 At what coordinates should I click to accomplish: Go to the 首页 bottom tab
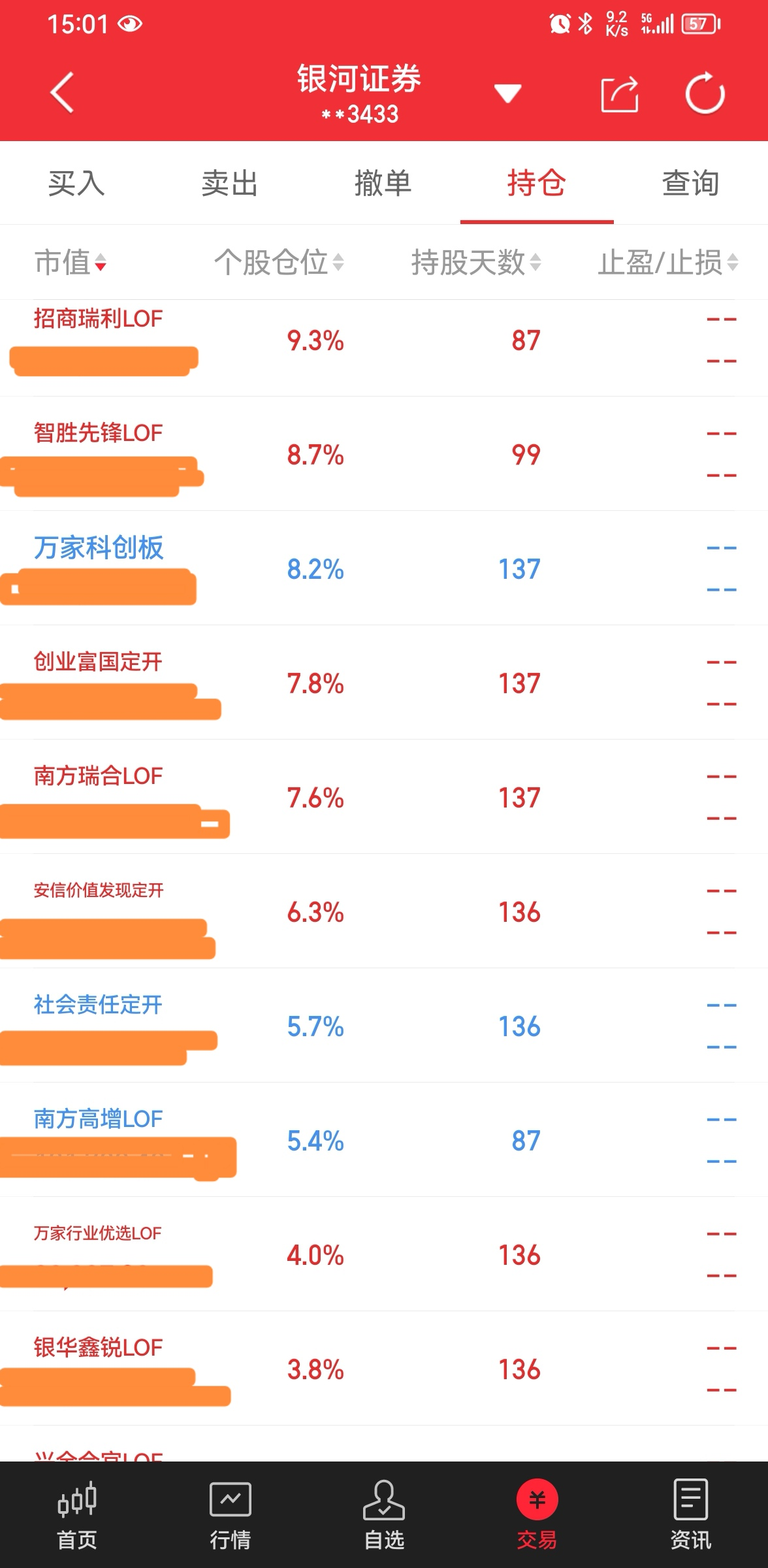click(77, 1514)
